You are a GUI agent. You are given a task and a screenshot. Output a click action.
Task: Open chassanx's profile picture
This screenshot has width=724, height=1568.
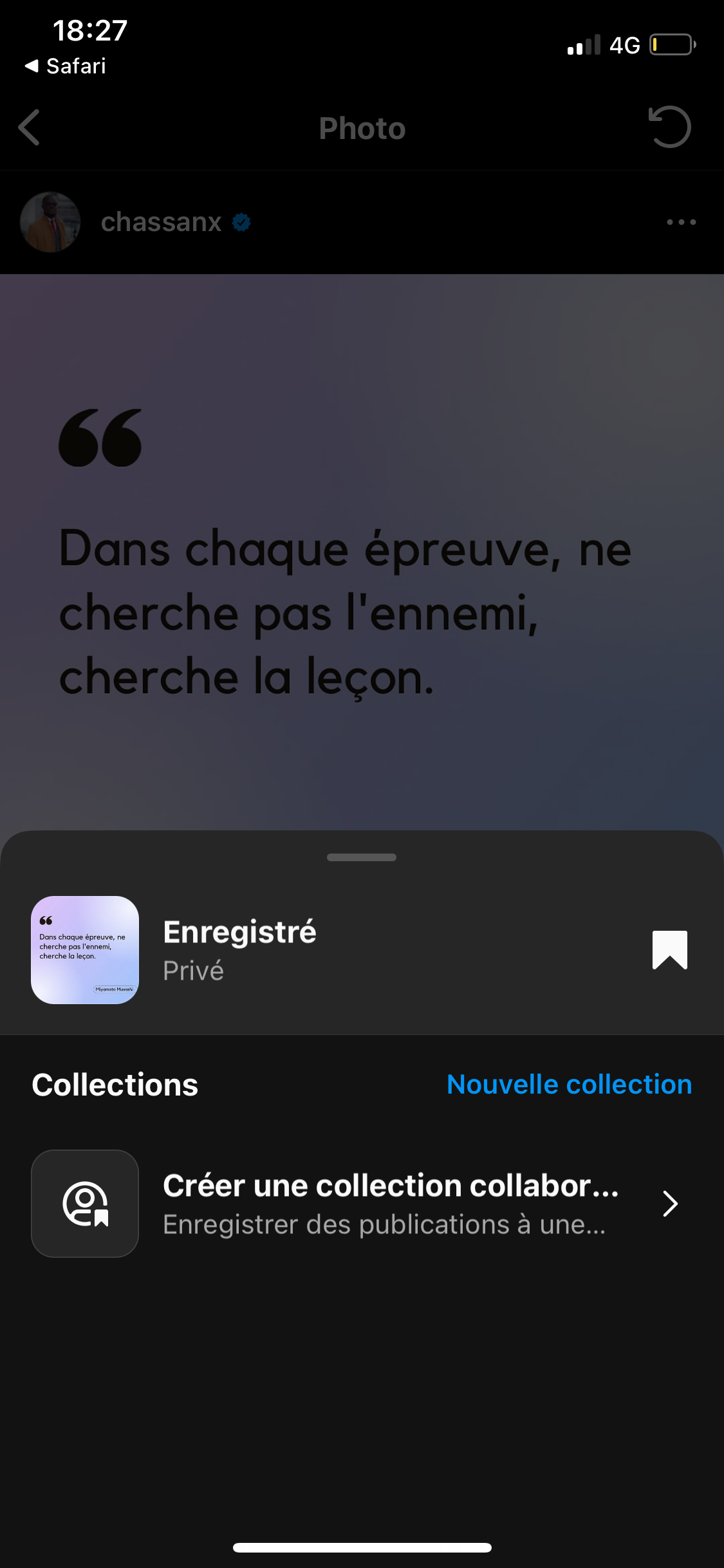coord(50,222)
